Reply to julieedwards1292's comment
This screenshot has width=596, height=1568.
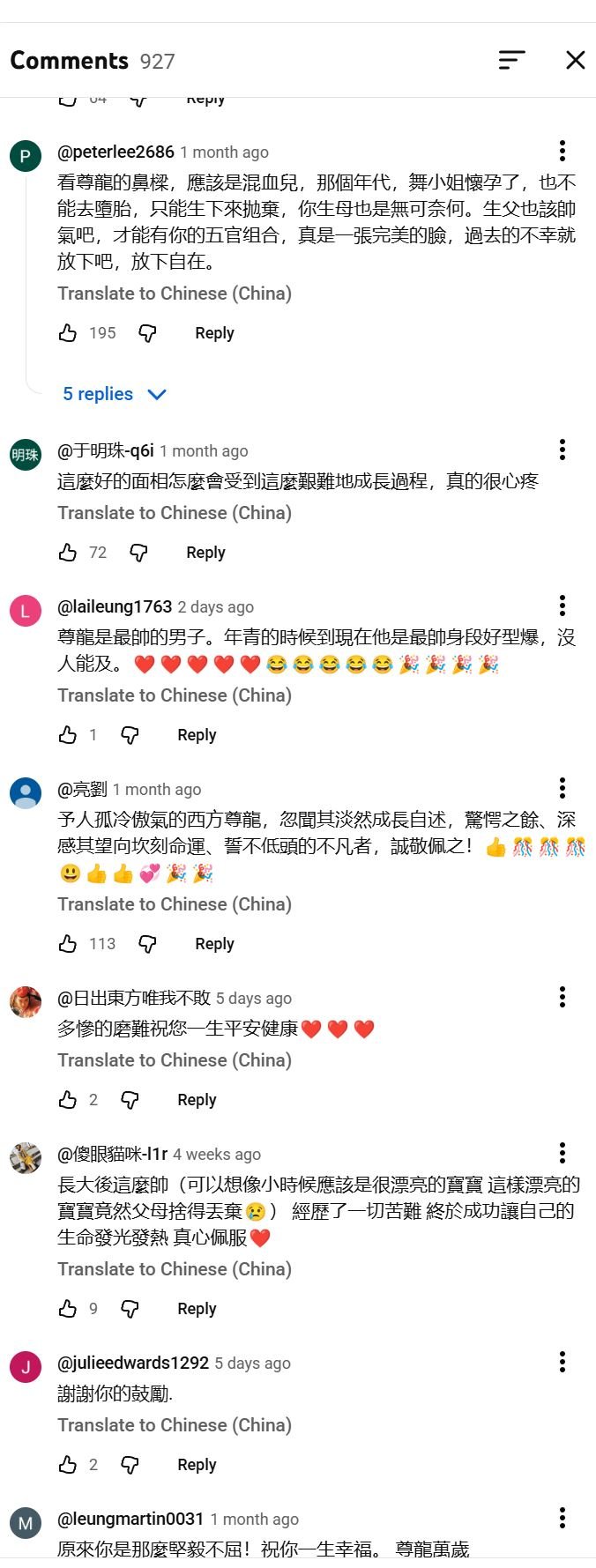pos(197,1465)
